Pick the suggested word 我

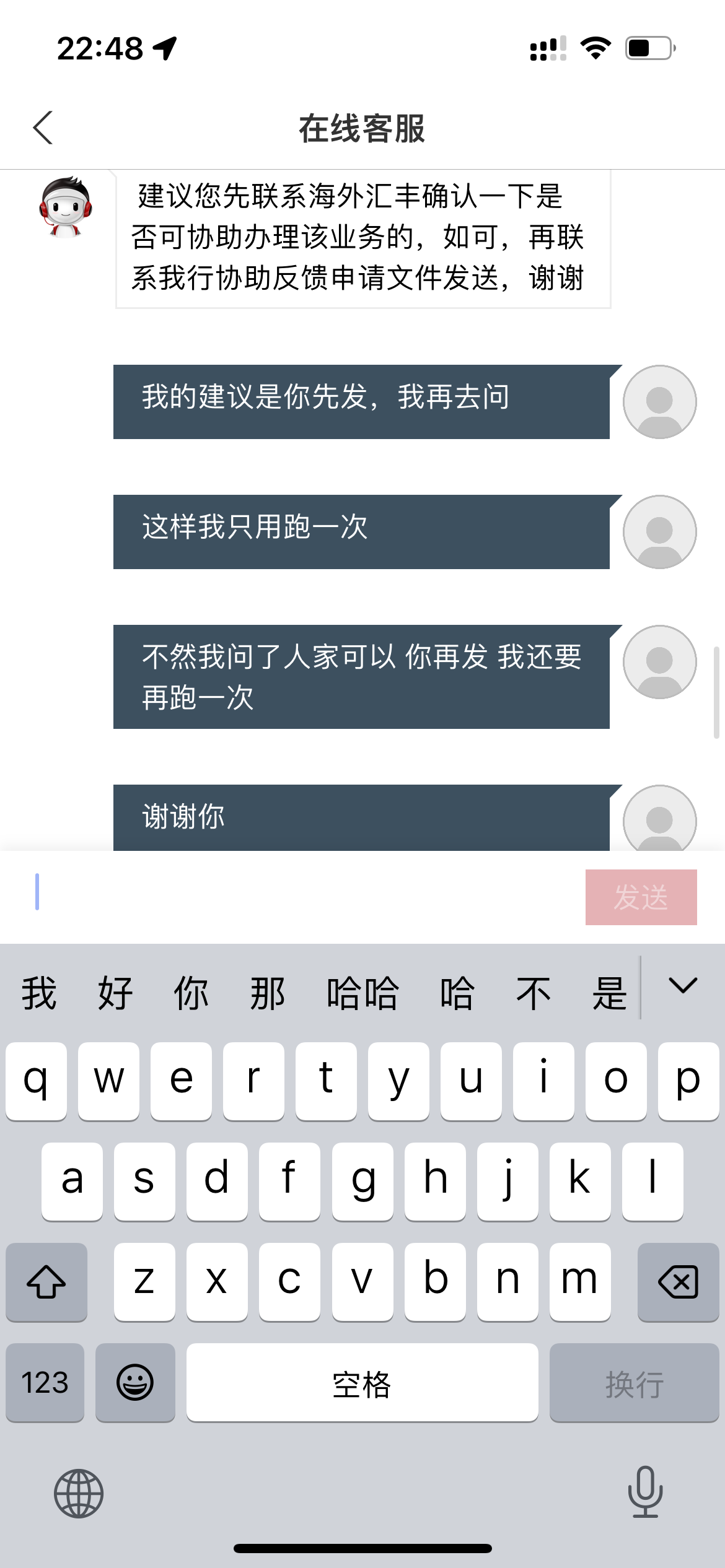39,993
